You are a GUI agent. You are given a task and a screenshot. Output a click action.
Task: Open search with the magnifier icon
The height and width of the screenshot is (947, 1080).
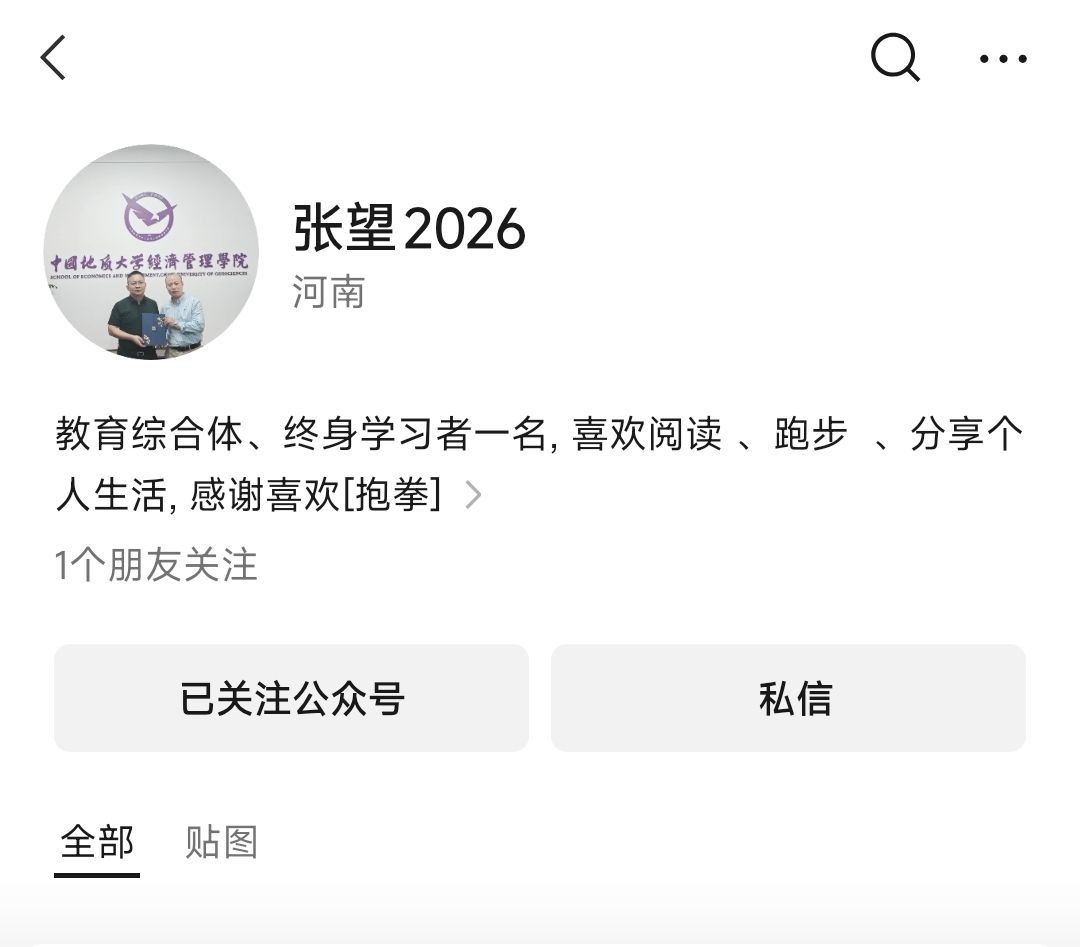[894, 57]
